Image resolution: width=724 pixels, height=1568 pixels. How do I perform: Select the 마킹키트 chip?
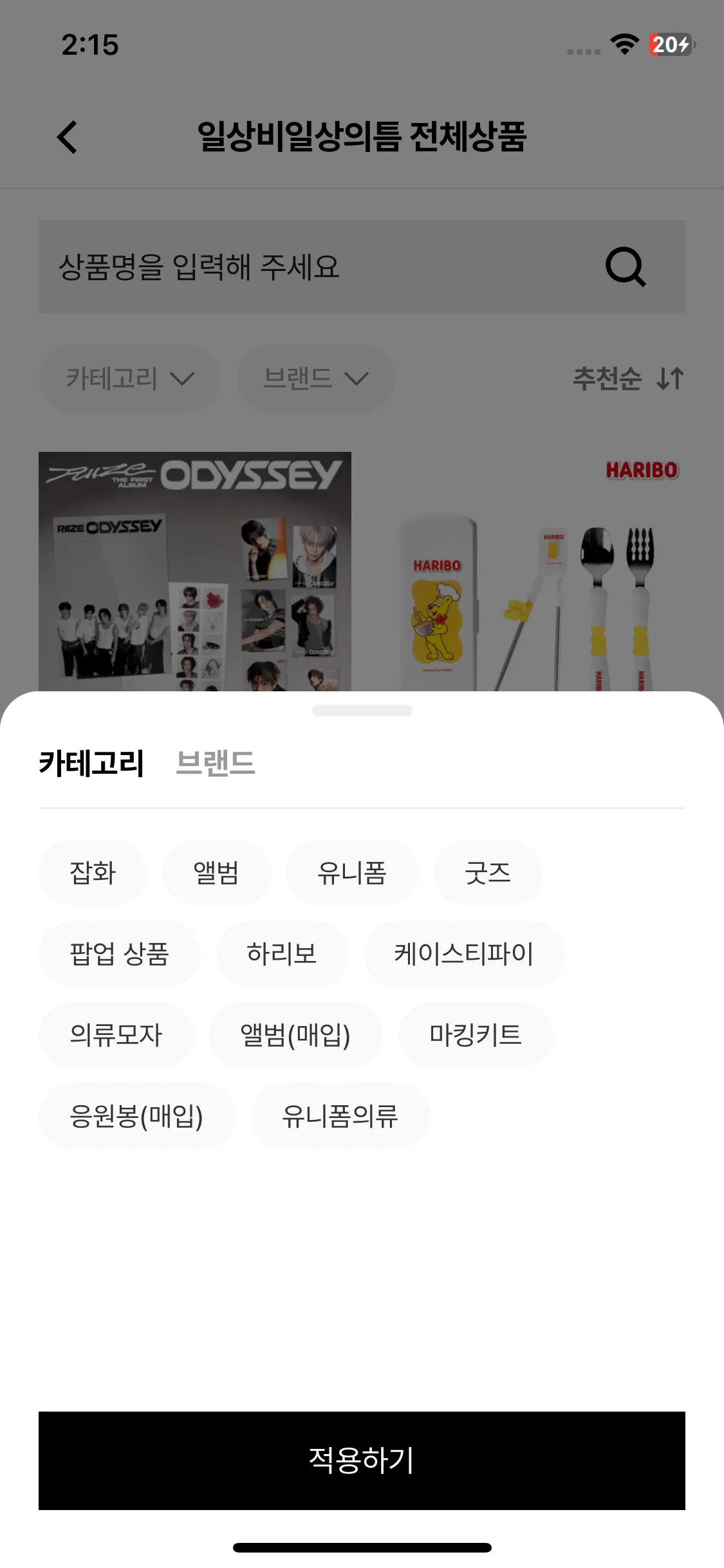(x=476, y=1035)
